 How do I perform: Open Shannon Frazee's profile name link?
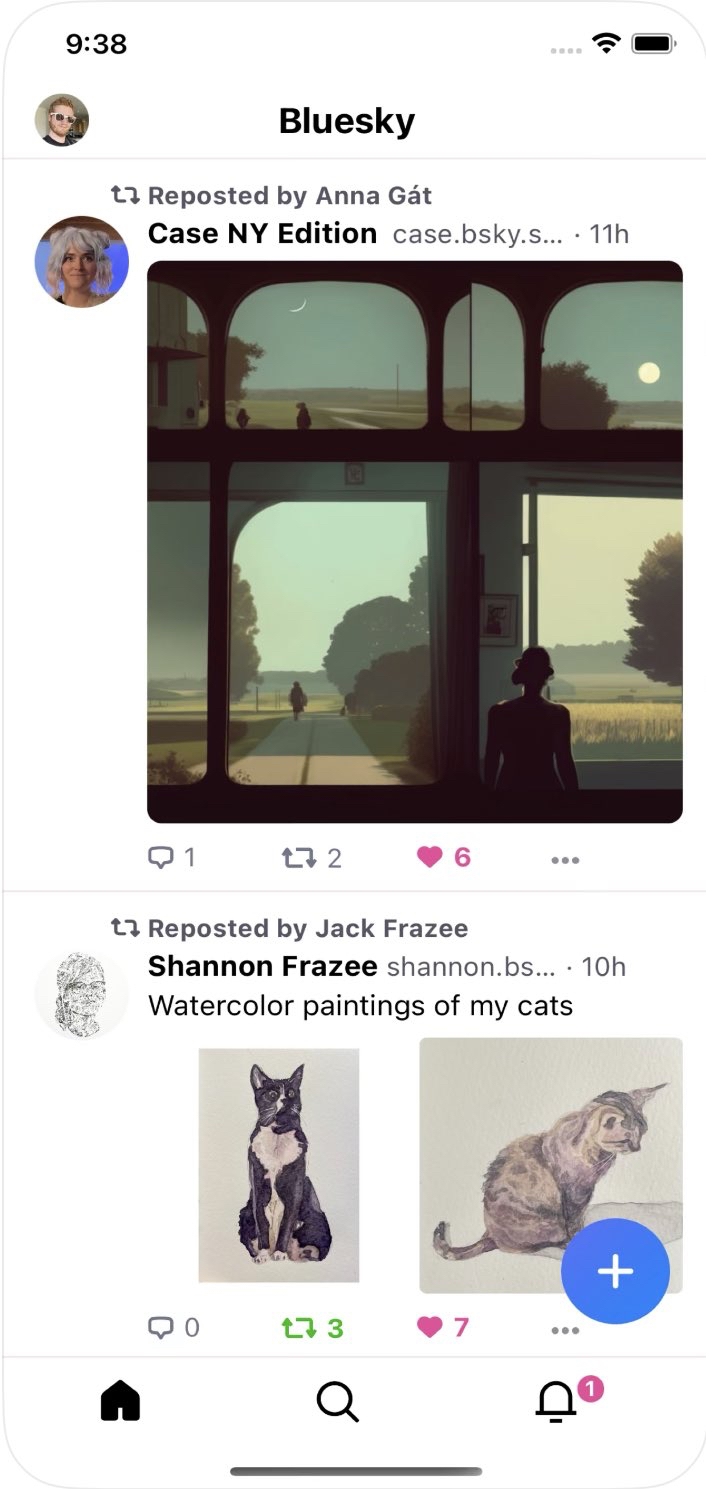point(262,966)
